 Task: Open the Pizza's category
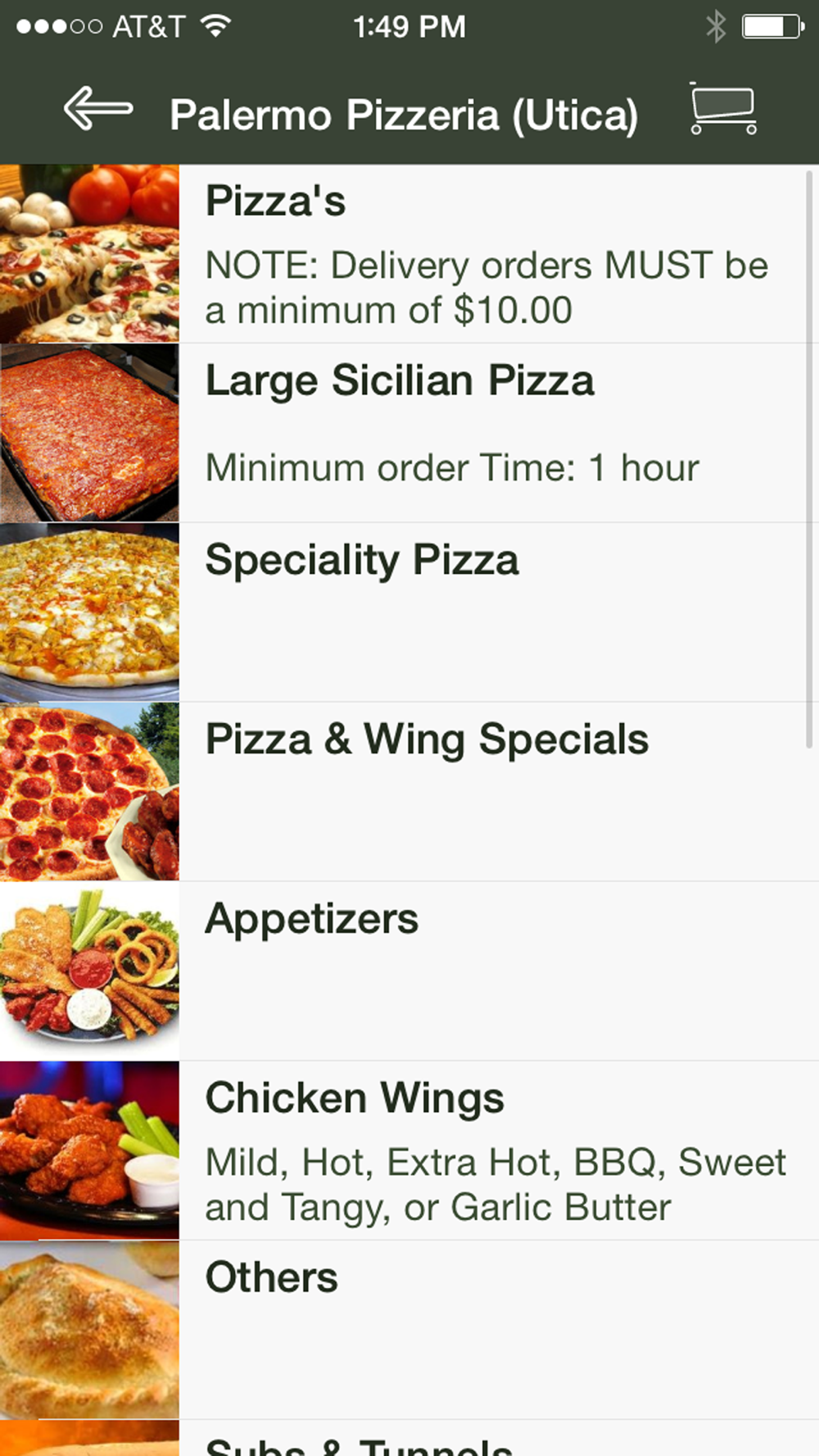point(409,254)
